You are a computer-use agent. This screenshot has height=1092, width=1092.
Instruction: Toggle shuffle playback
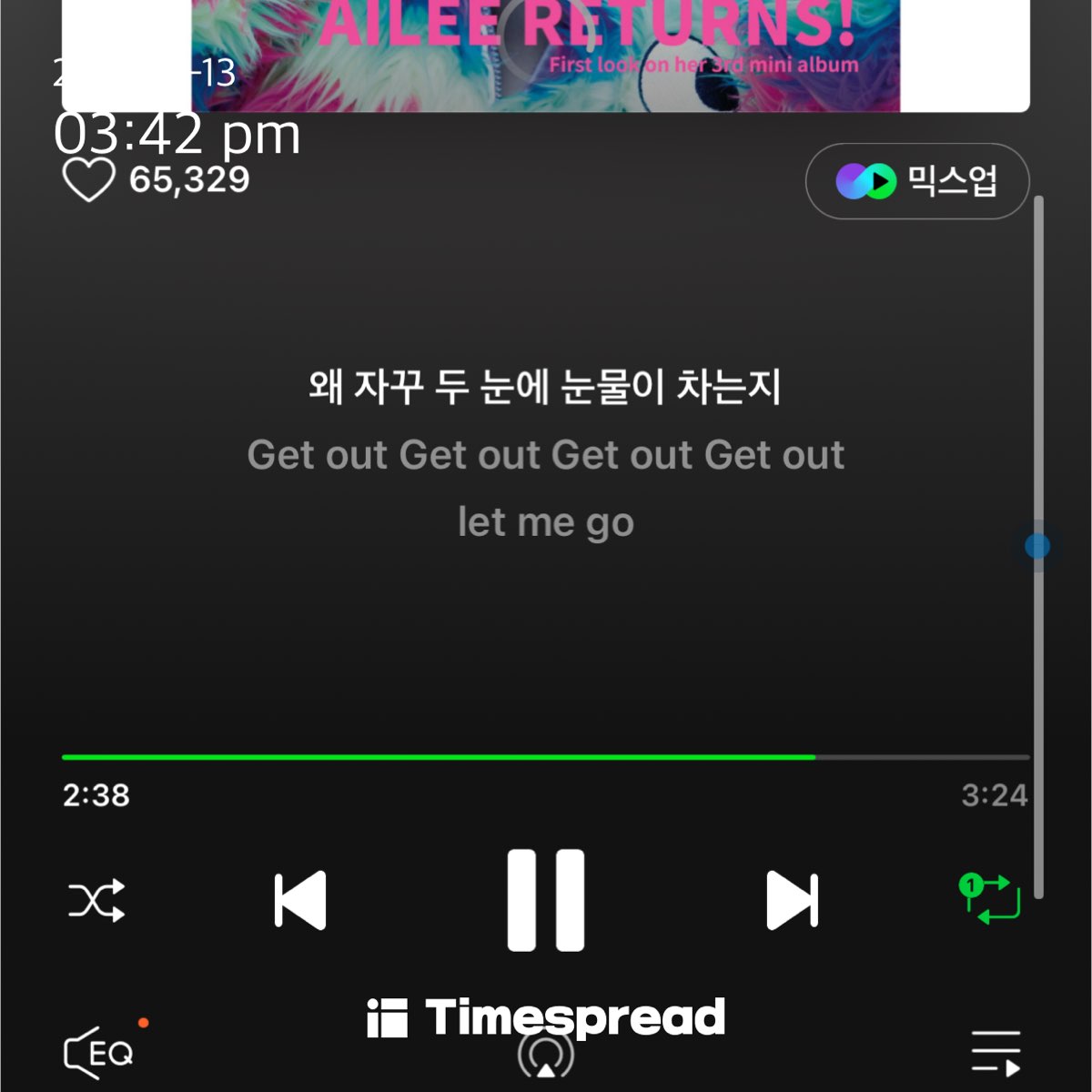point(96,901)
